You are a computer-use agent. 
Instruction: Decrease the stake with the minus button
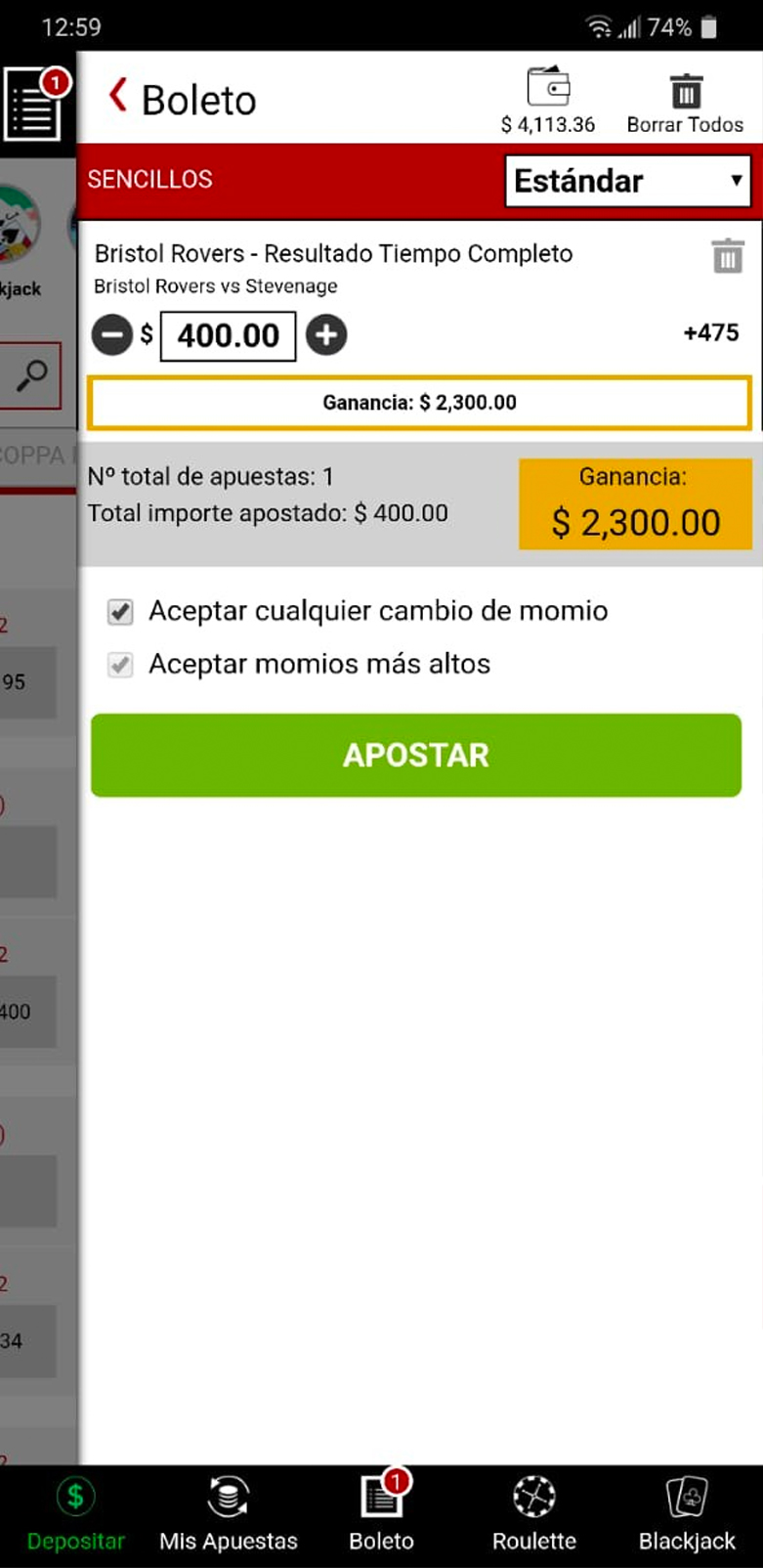click(111, 335)
